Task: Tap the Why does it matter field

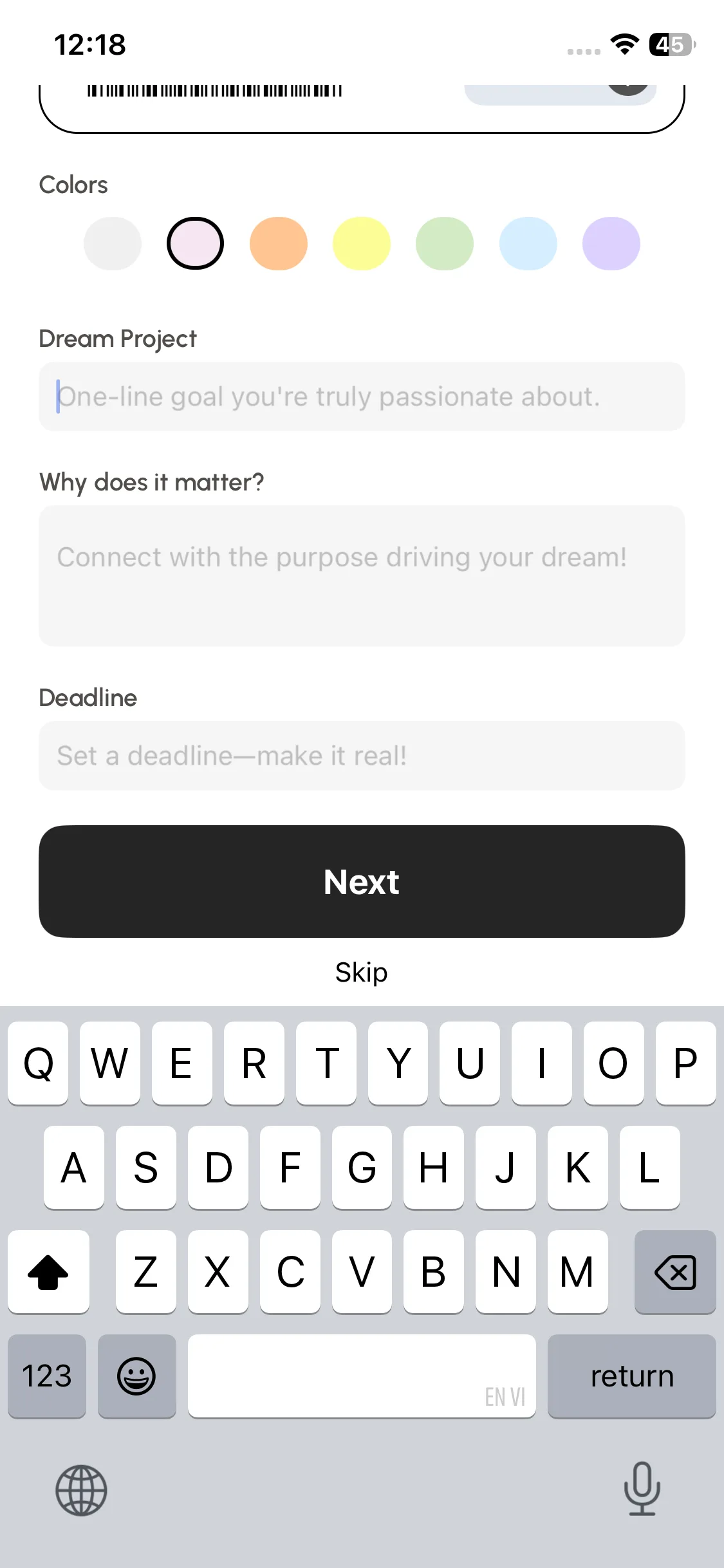Action: [x=362, y=576]
